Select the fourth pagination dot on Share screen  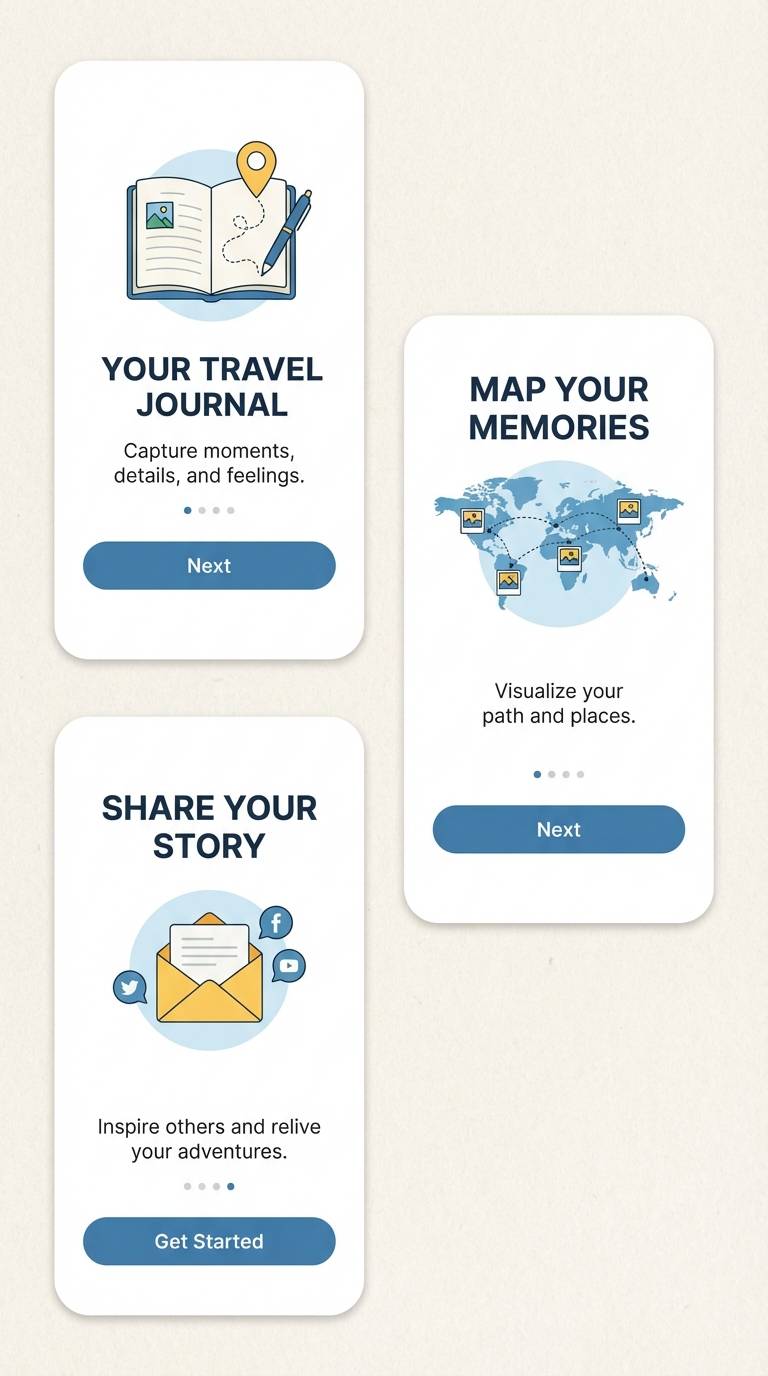[x=231, y=1186]
